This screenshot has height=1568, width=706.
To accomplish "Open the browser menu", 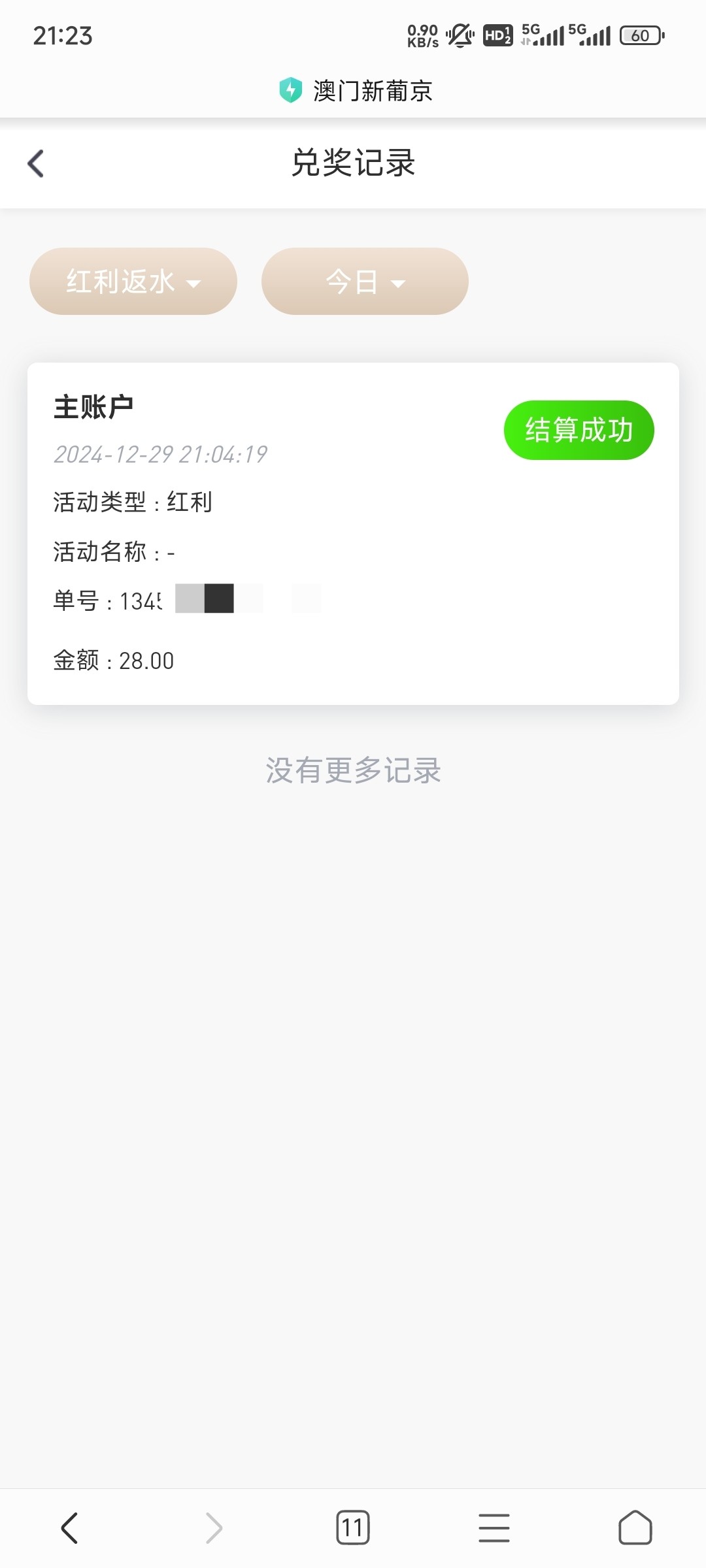I will pyautogui.click(x=494, y=1528).
